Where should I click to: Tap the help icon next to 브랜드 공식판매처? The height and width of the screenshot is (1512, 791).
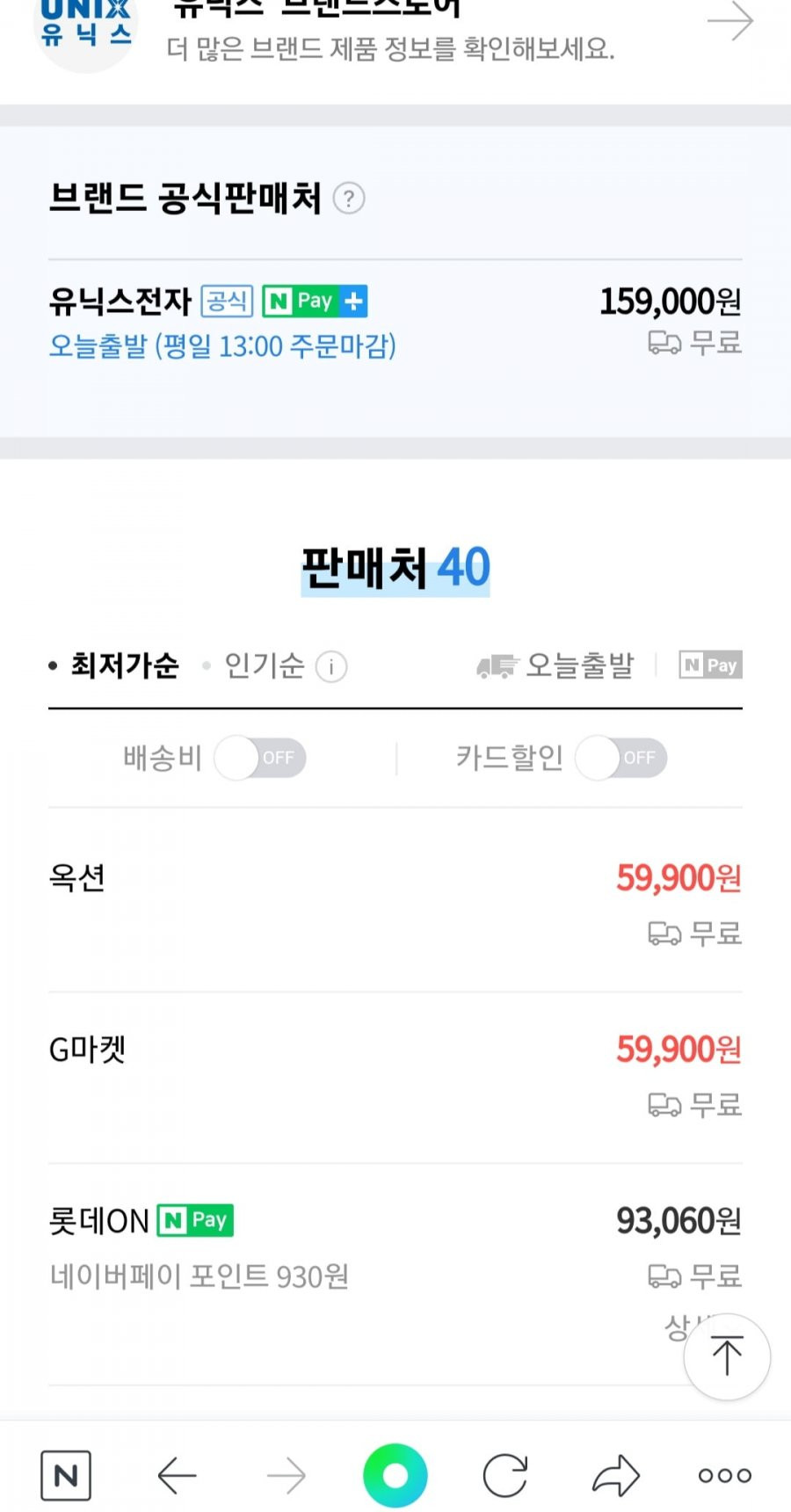349,199
